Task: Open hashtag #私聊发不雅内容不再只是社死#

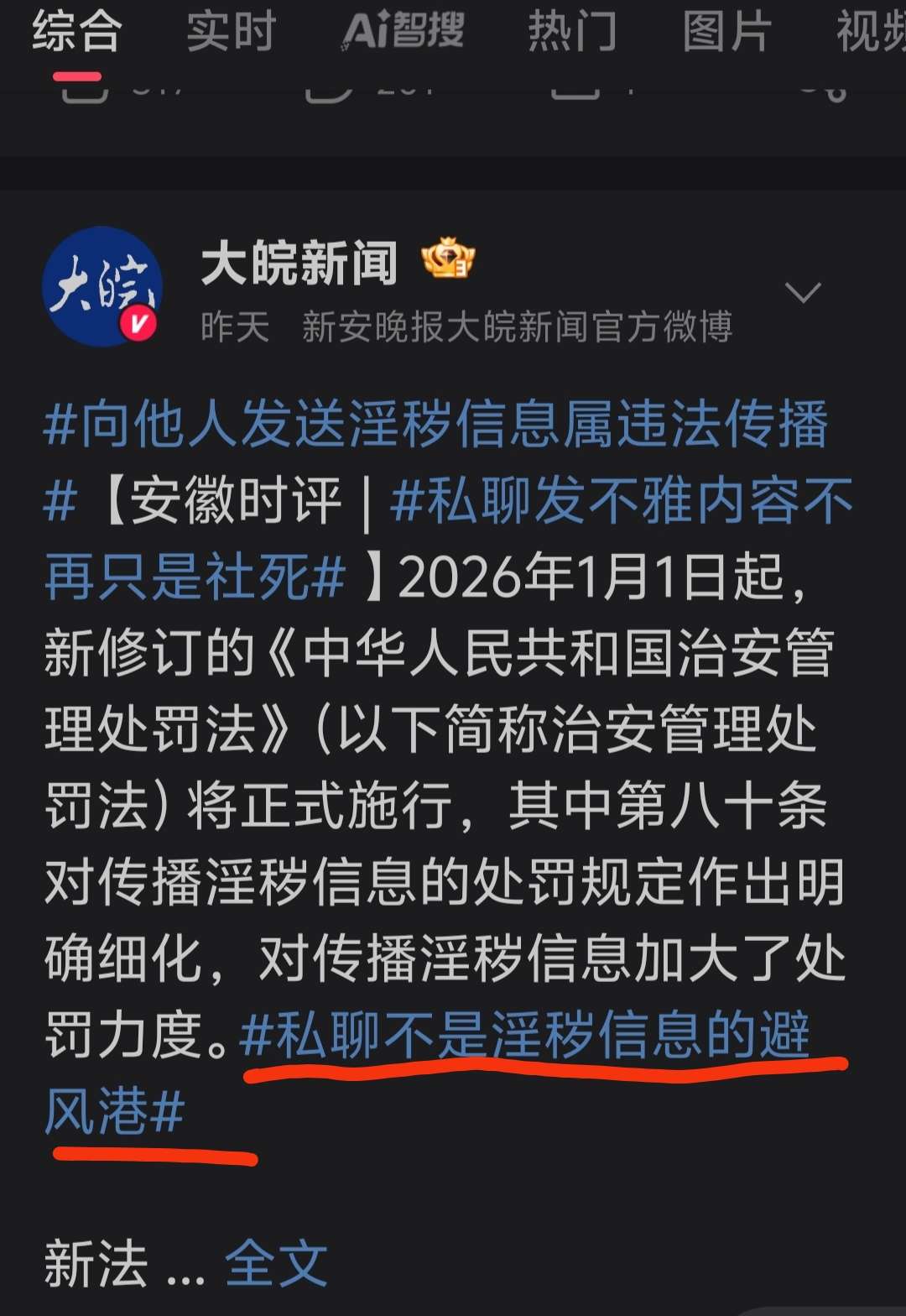Action: point(621,502)
